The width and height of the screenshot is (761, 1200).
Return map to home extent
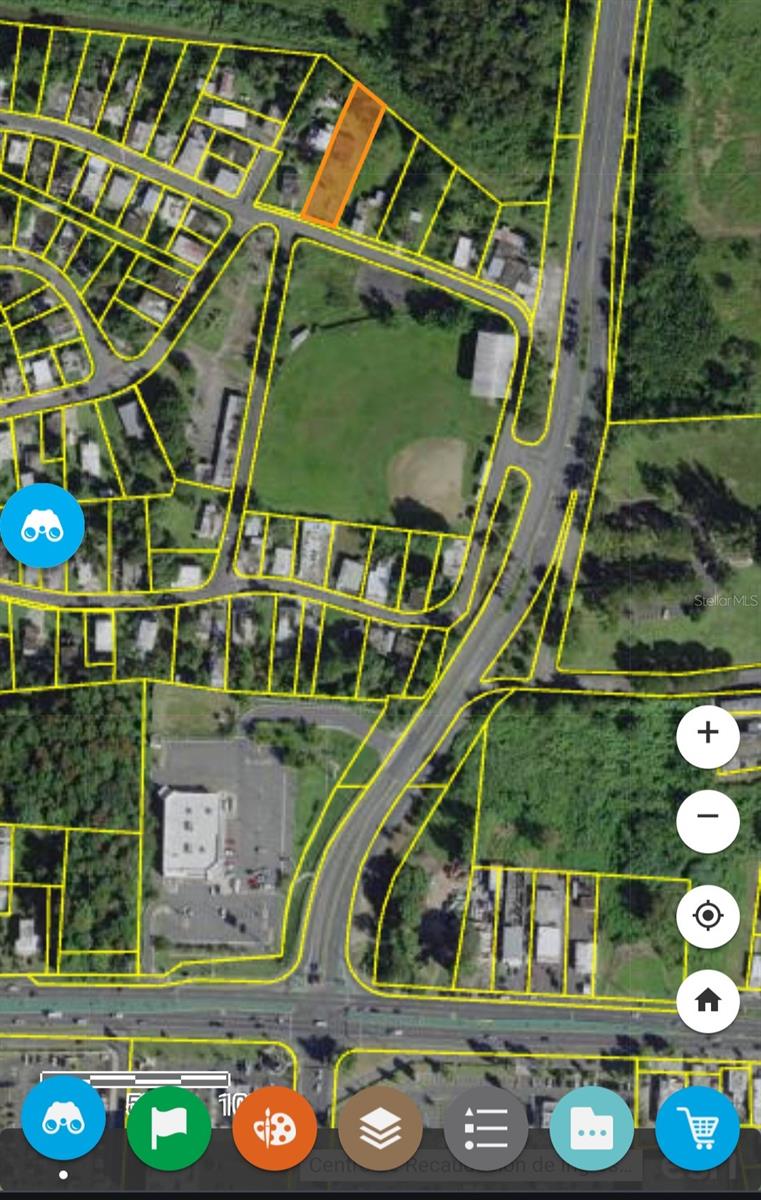click(707, 1000)
